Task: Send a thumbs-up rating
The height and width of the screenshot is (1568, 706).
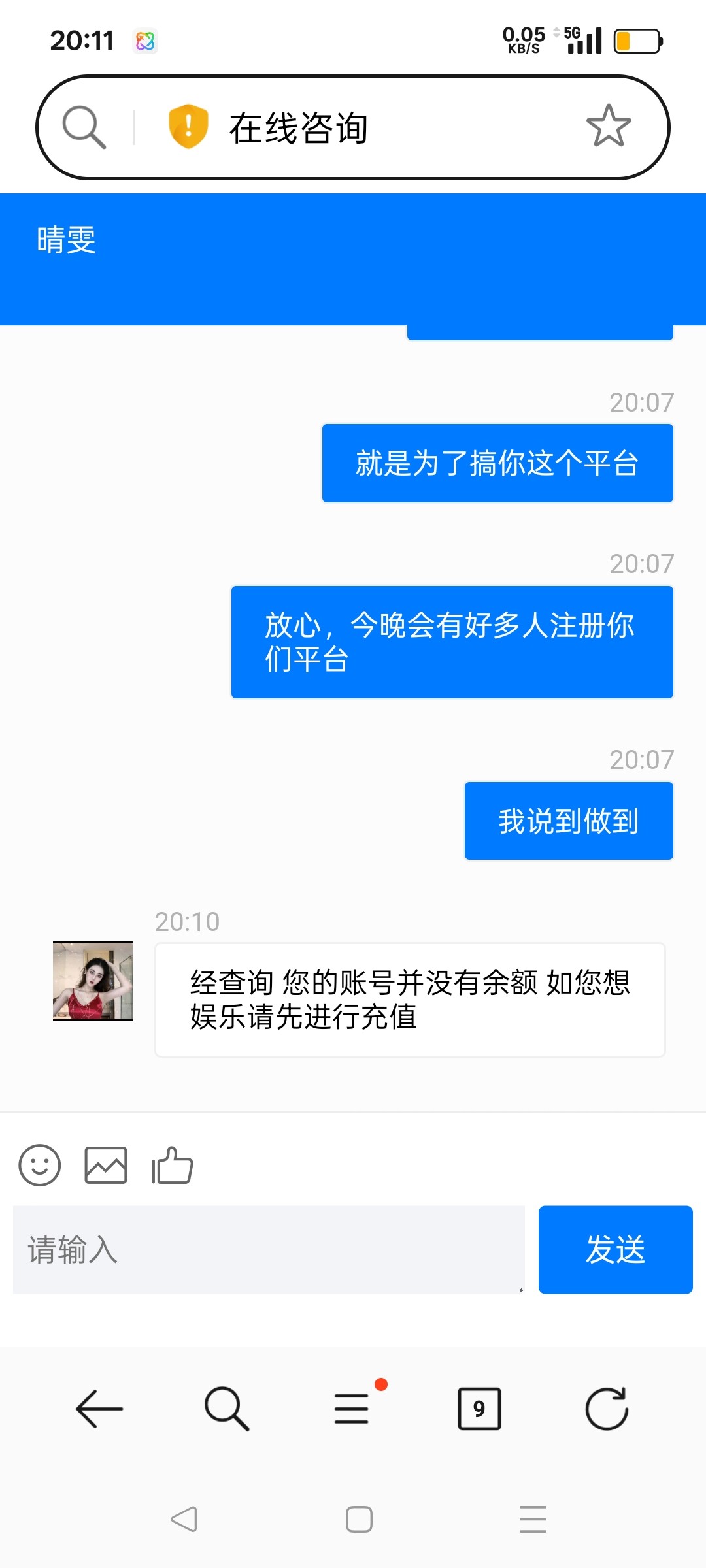Action: 173,1165
